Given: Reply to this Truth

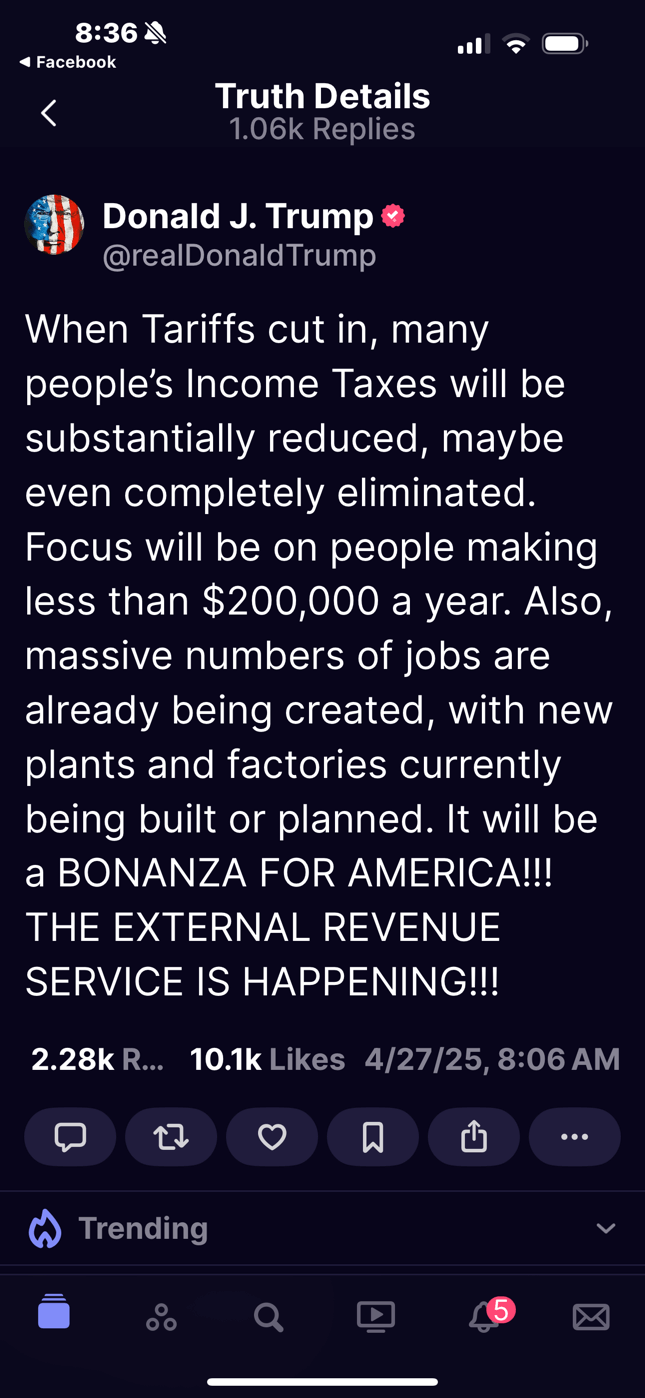Looking at the screenshot, I should coord(70,1137).
